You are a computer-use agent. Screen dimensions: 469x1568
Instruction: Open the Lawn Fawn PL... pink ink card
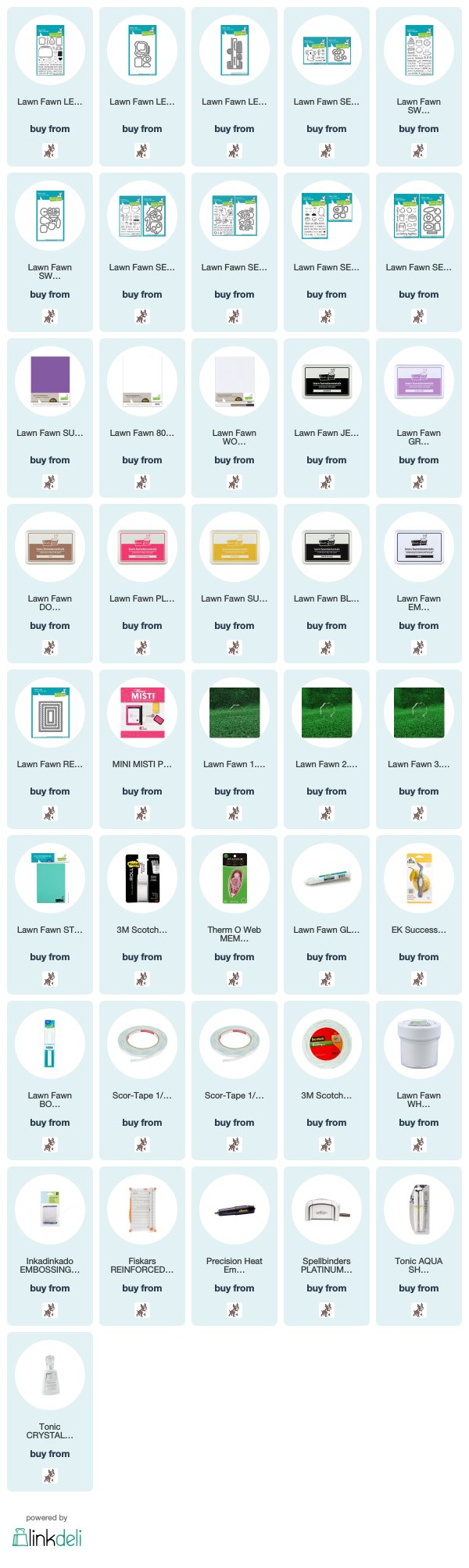click(141, 547)
